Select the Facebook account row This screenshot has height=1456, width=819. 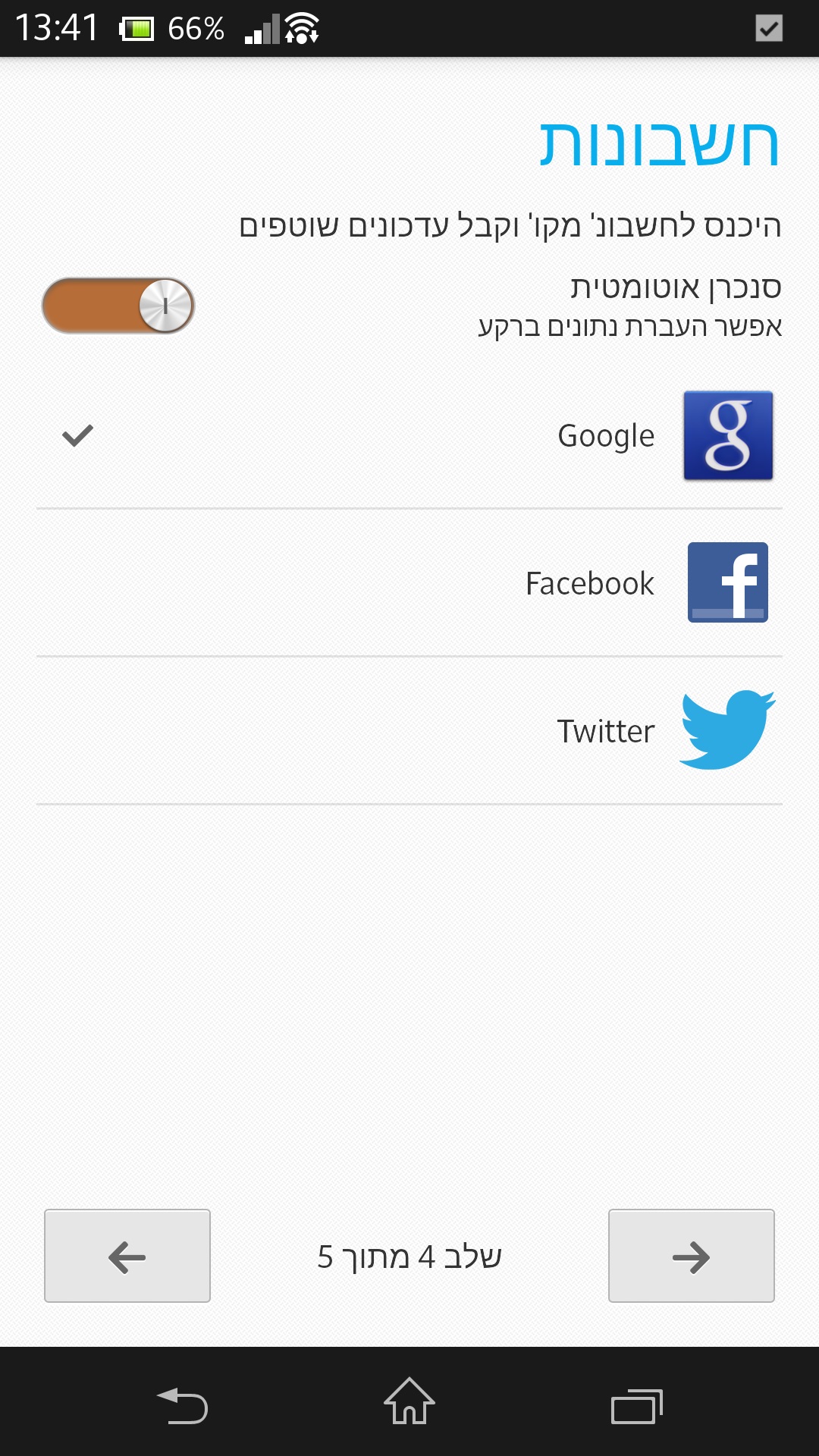(x=409, y=583)
